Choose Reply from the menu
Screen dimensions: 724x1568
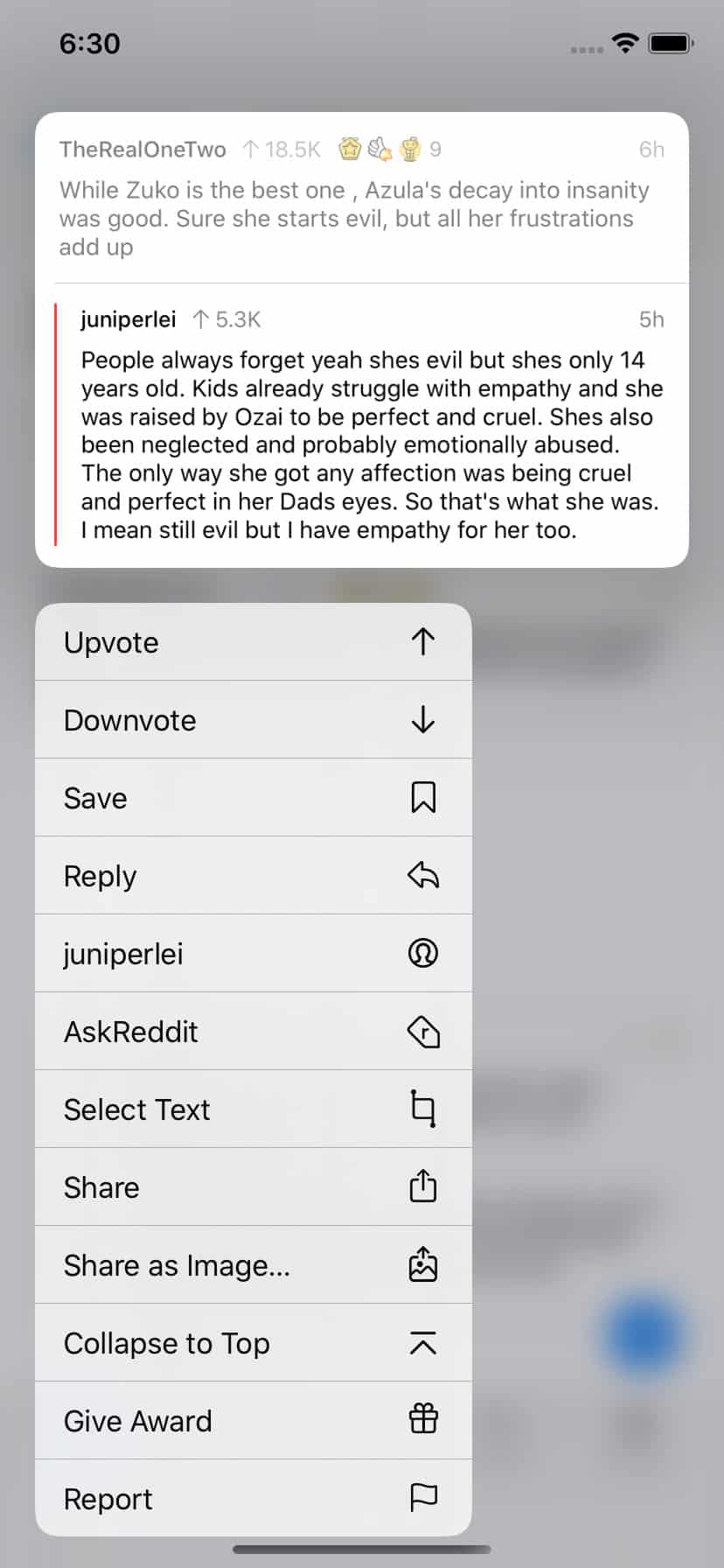tap(254, 876)
